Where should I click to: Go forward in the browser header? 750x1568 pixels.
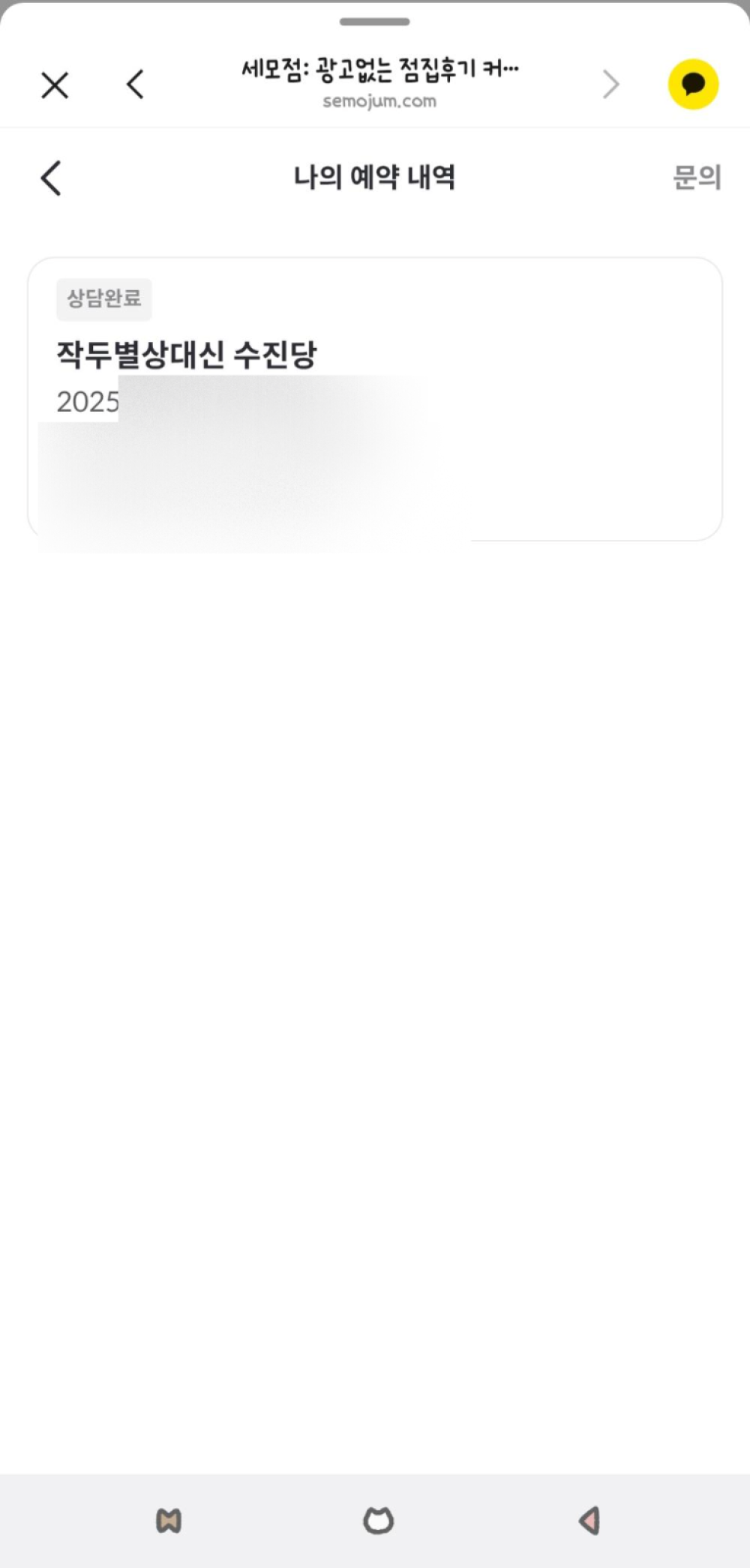(x=611, y=84)
